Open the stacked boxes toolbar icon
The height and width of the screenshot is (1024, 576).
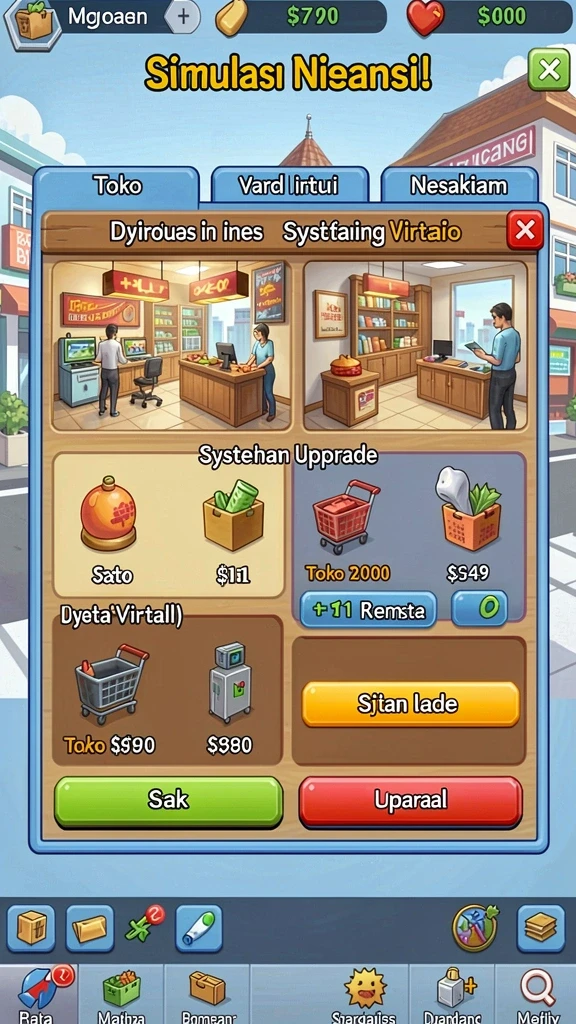point(541,928)
